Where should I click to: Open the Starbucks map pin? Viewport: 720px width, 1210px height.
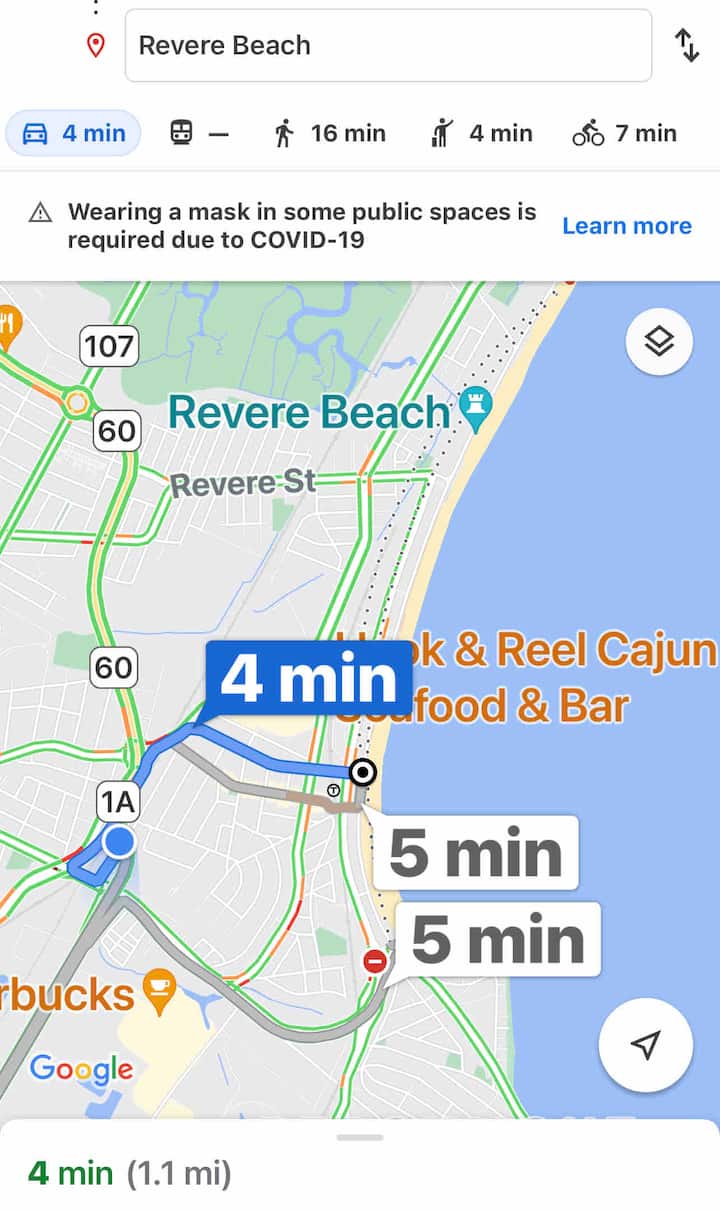pos(159,991)
